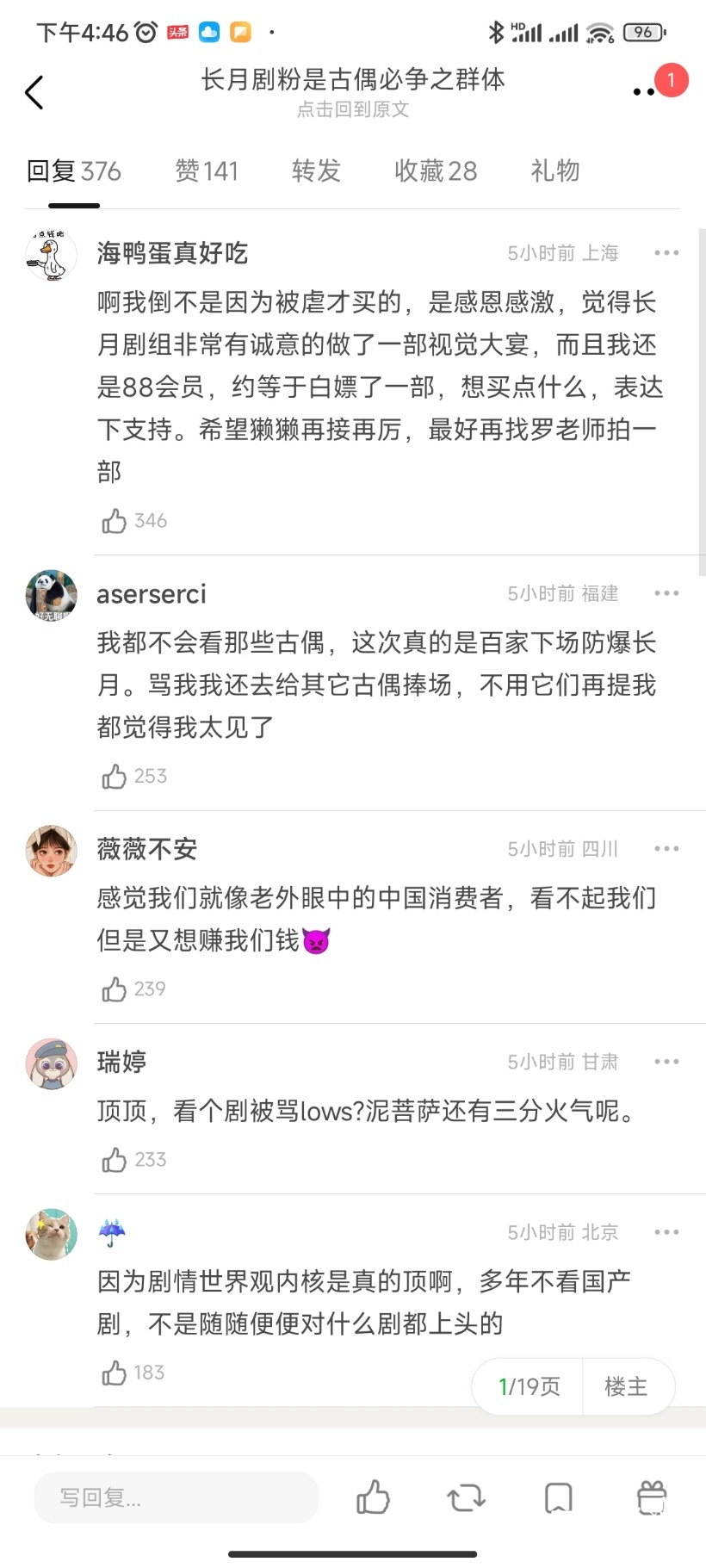The height and width of the screenshot is (1568, 706).
Task: Open more options for 薇薇不安's comment
Action: point(666,848)
